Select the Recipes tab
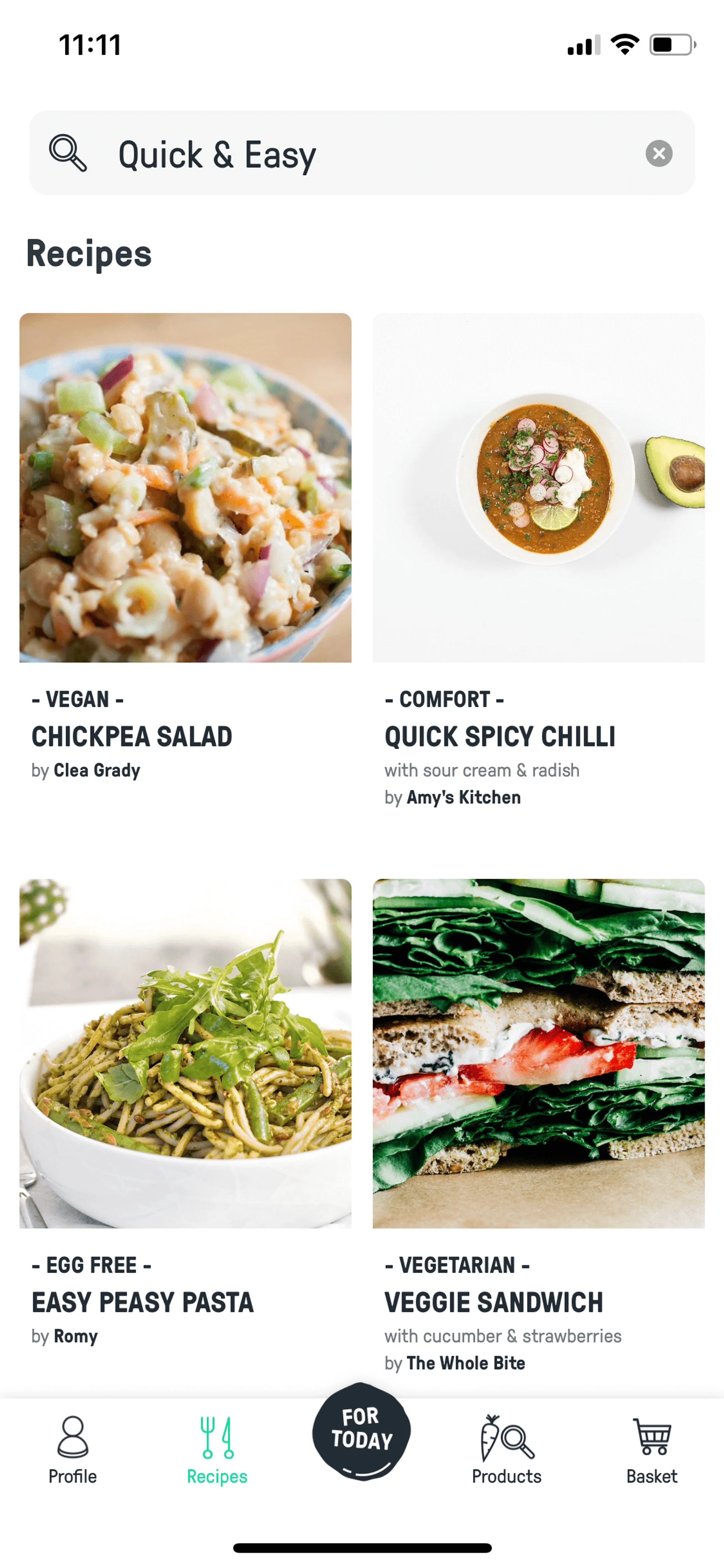The width and height of the screenshot is (724, 1568). tap(217, 1450)
